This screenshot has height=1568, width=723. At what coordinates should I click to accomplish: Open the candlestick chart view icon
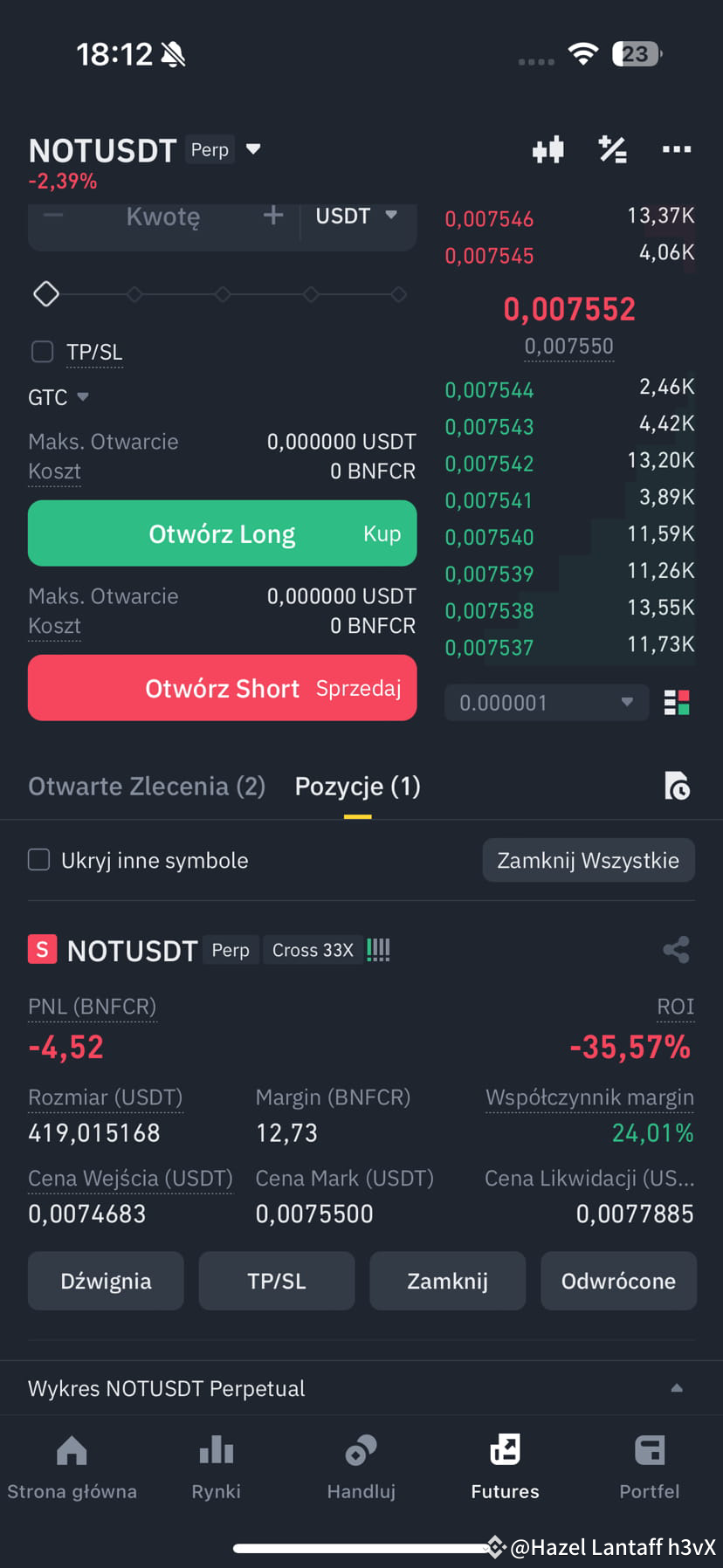(x=547, y=149)
